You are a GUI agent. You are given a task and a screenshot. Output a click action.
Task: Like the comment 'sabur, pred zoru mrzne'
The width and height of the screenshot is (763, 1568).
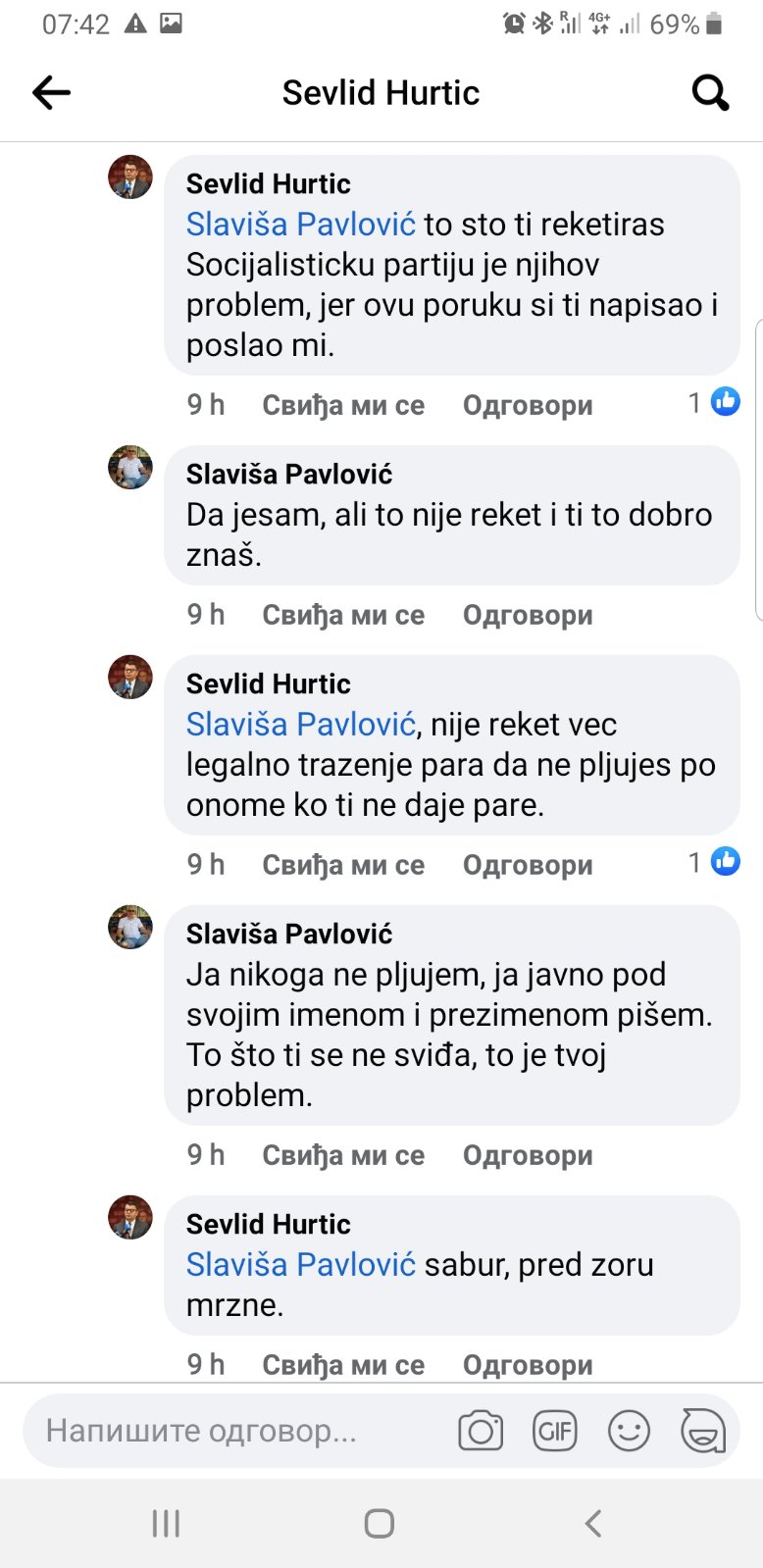[x=342, y=1364]
